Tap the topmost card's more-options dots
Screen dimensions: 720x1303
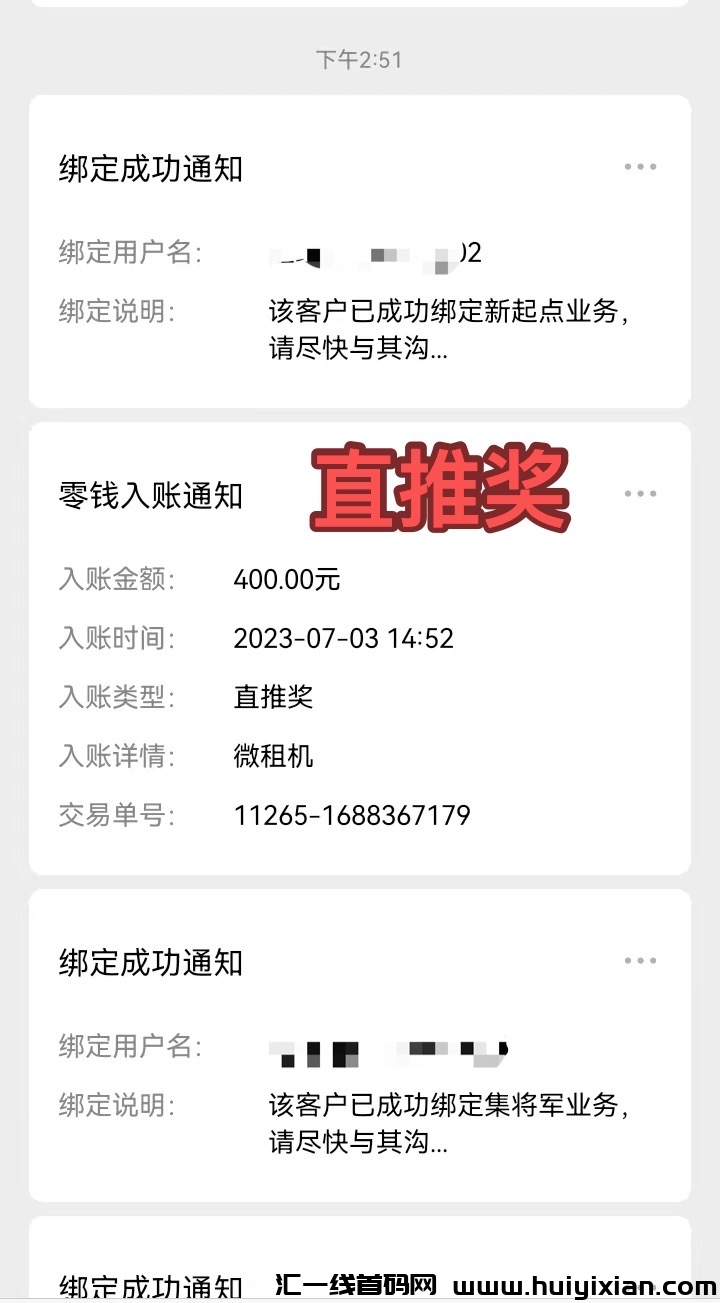[640, 166]
